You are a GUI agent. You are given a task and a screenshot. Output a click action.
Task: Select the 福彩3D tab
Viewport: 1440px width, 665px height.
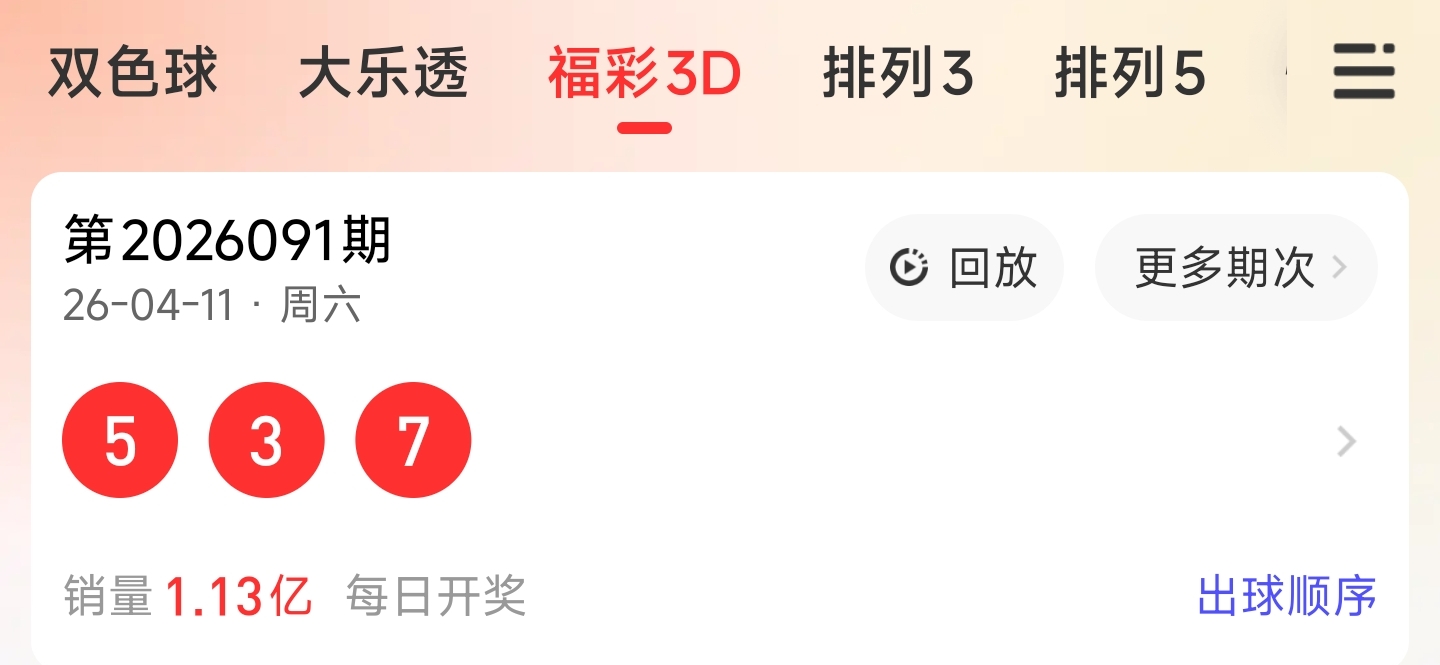(644, 74)
